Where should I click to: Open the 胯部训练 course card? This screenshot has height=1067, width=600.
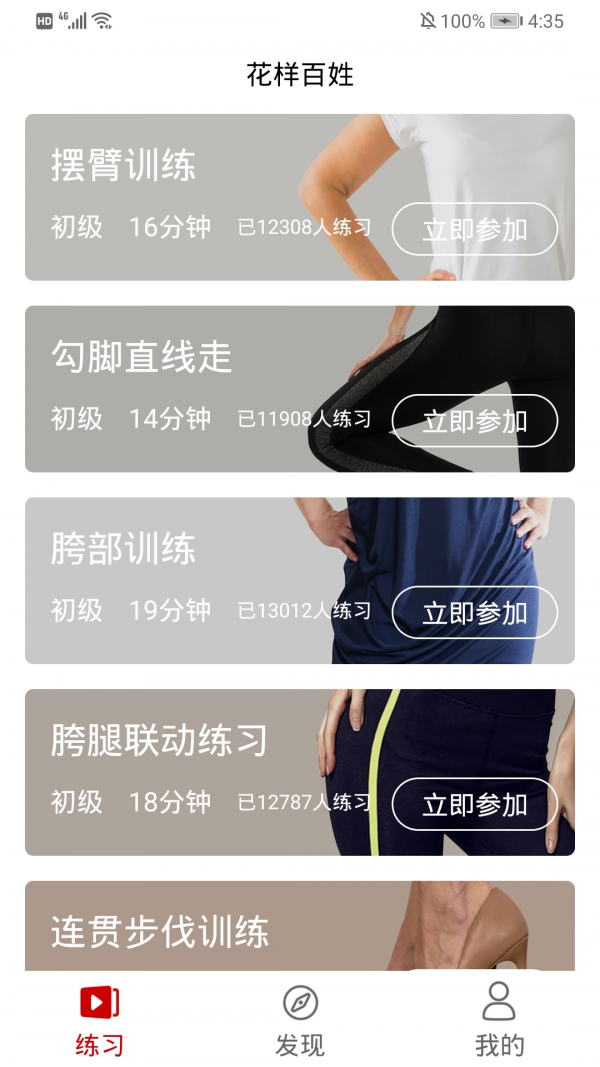pos(200,564)
